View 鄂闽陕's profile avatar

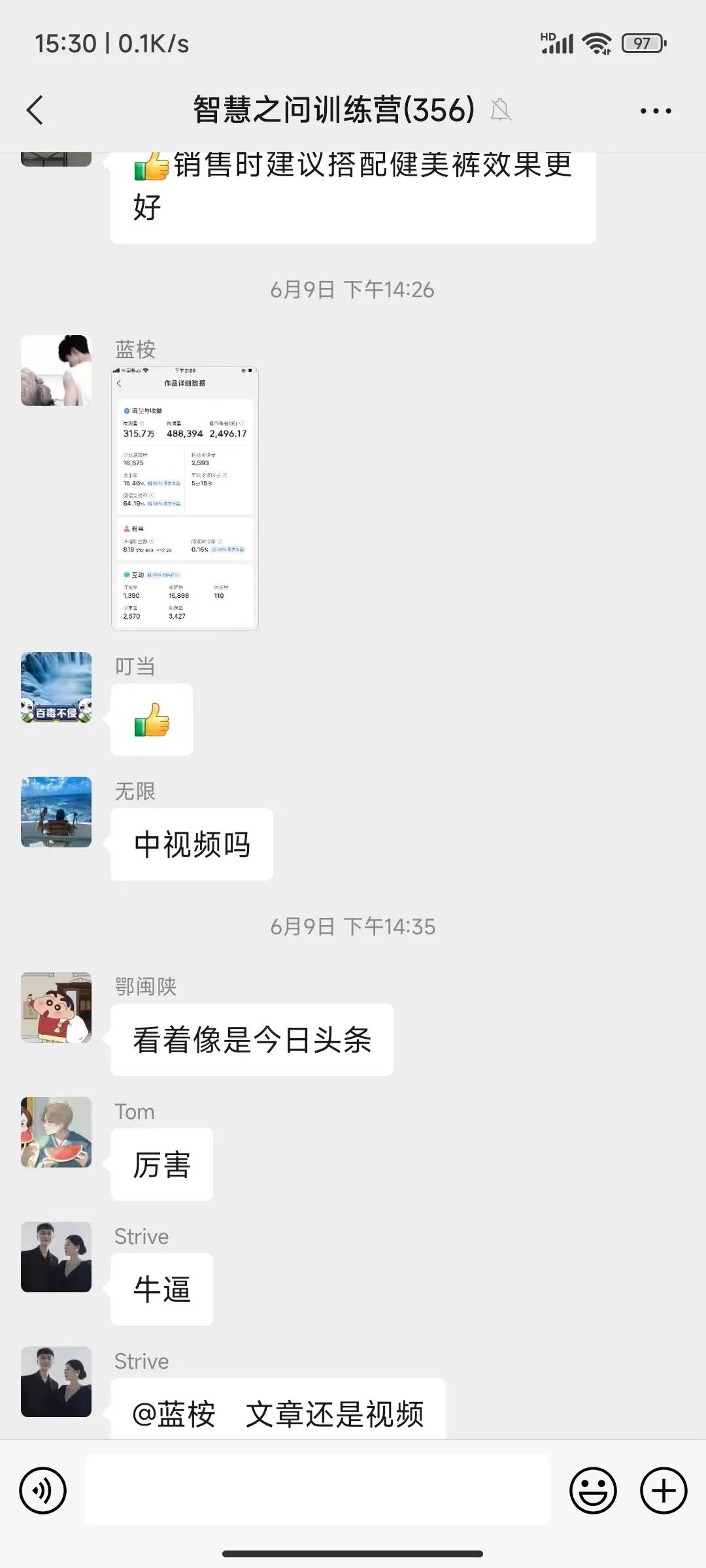click(x=56, y=1007)
